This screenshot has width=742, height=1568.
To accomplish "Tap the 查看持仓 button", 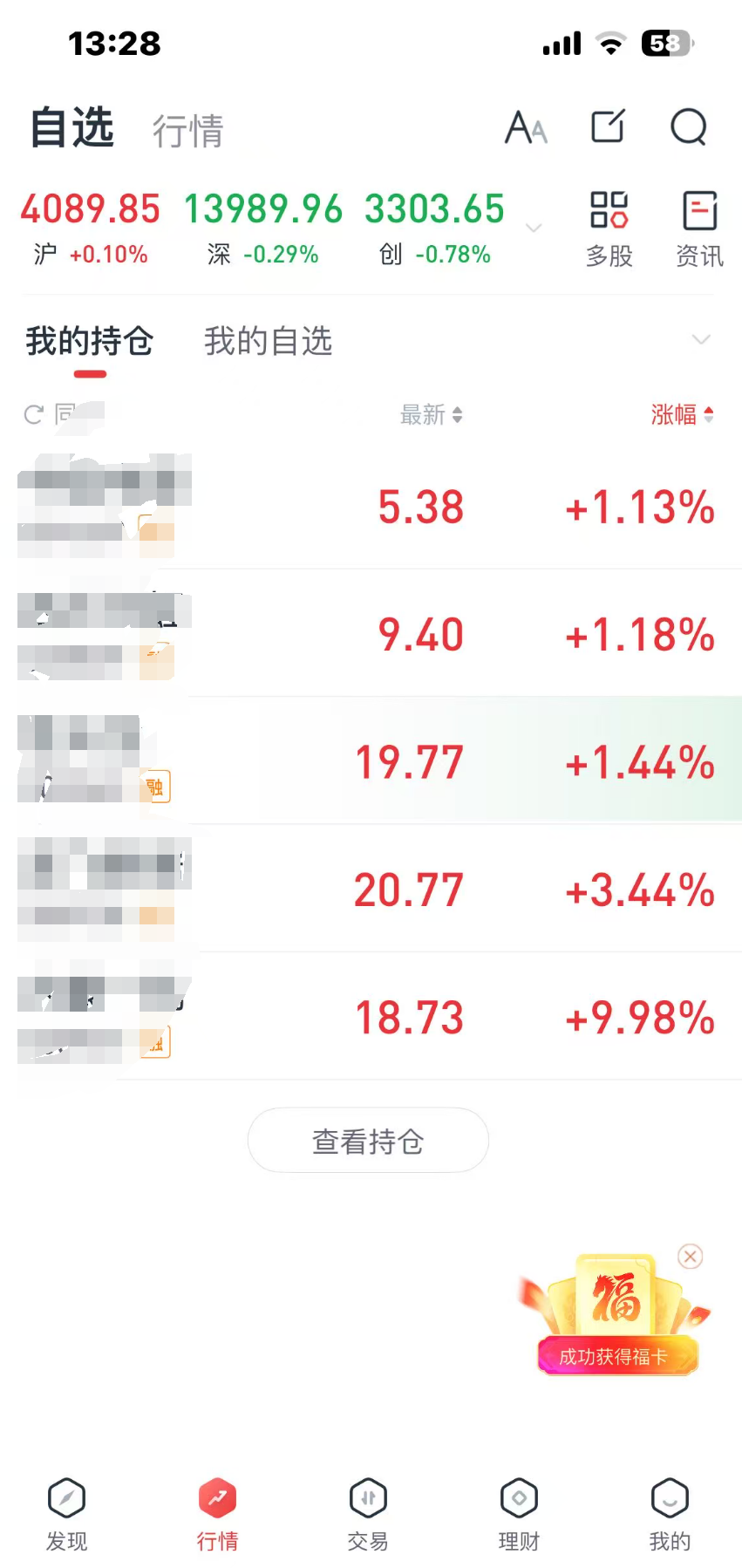I will click(368, 1141).
